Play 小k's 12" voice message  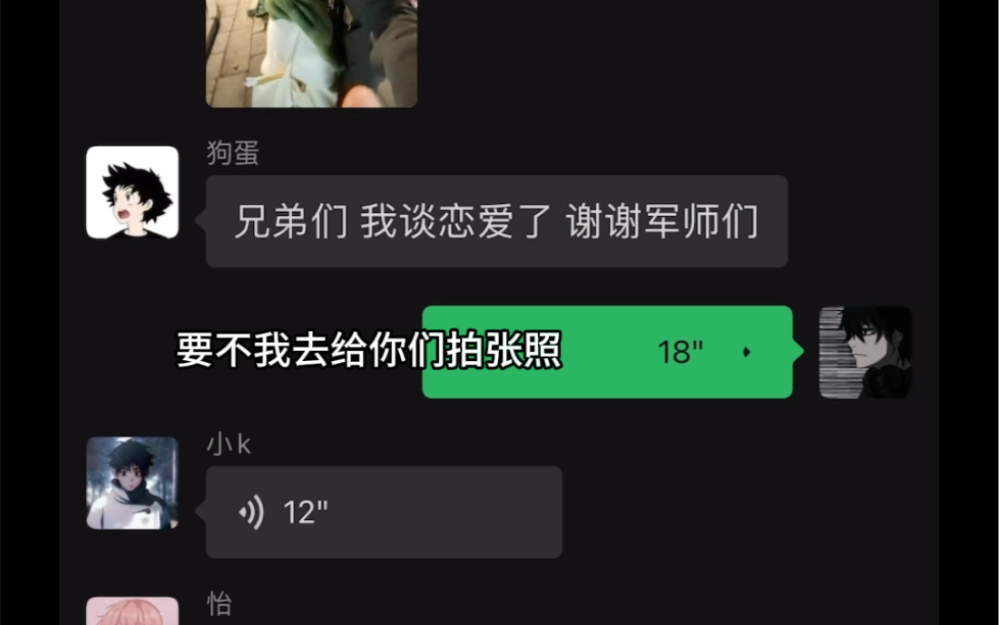click(x=383, y=512)
